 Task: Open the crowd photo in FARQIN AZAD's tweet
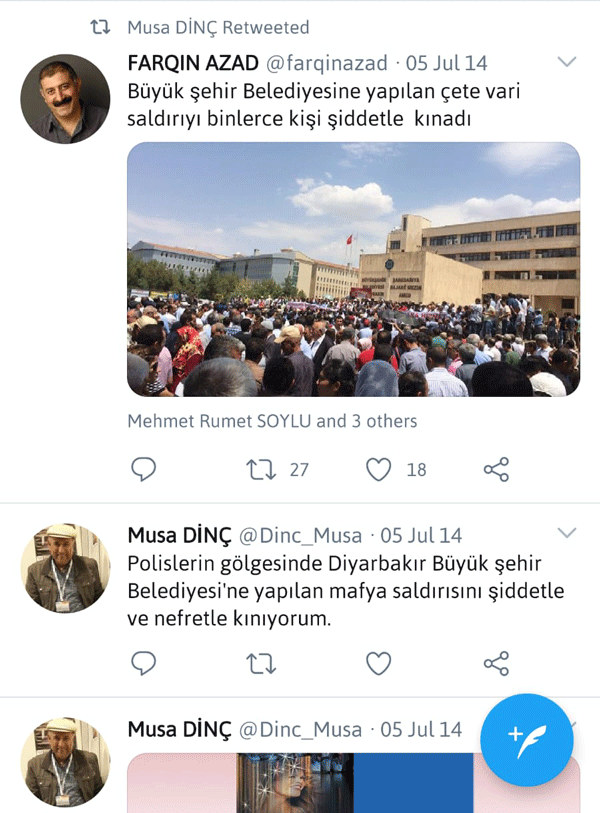coord(353,268)
